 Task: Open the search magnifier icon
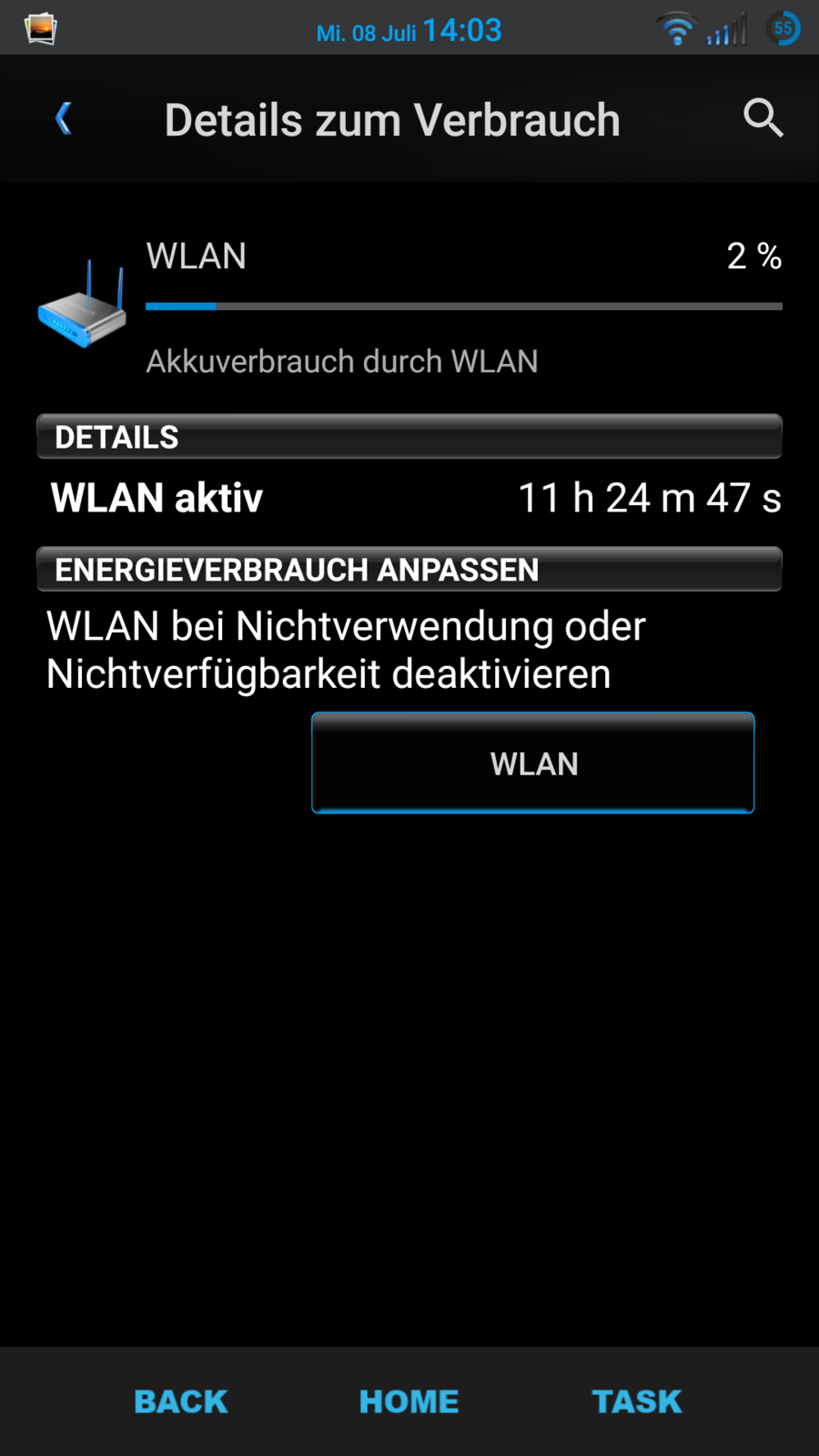click(763, 118)
